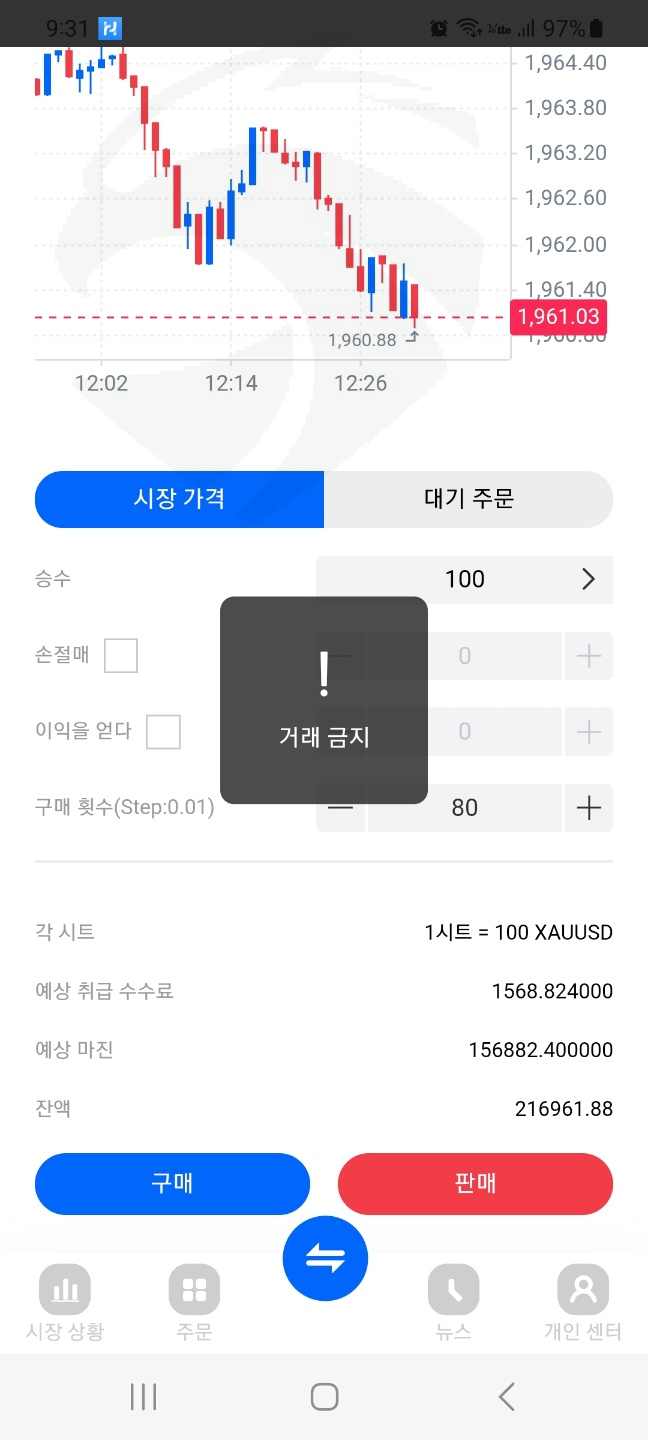
Task: Enable the 이익을 얻다 checkbox
Action: (163, 732)
